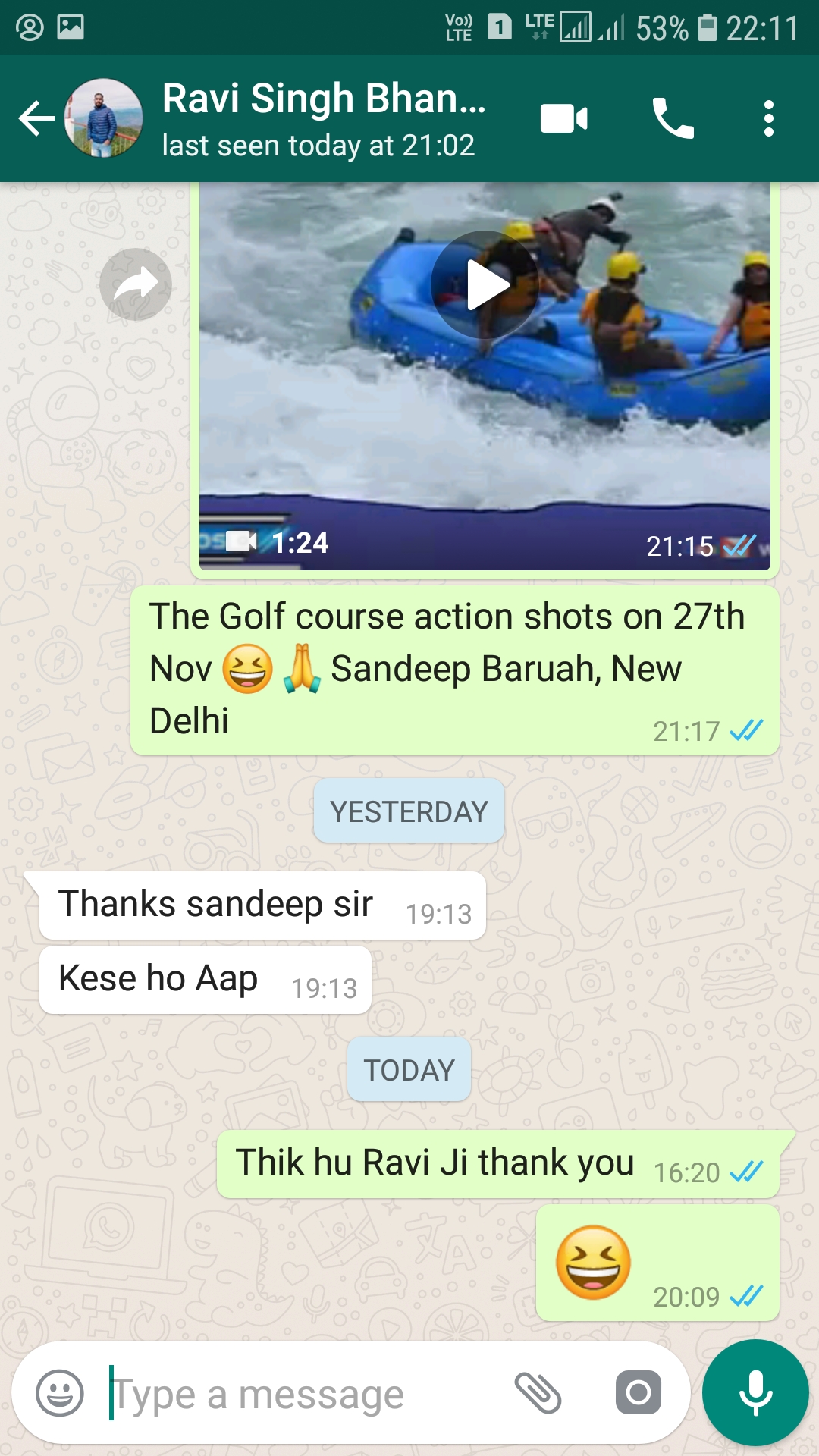View Ravi Singh Bhan contact info
This screenshot has width=819, height=1456.
click(324, 119)
